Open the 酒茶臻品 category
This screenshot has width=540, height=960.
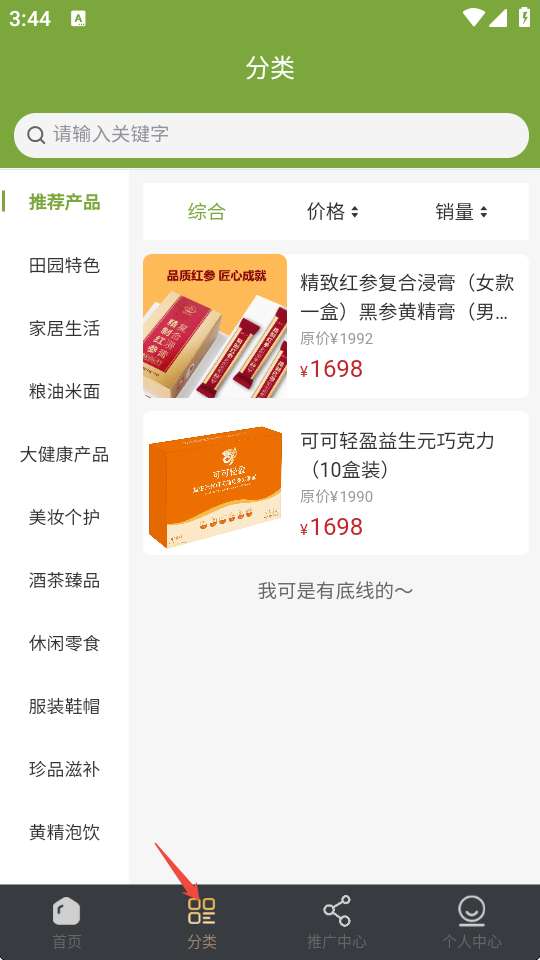[64, 581]
